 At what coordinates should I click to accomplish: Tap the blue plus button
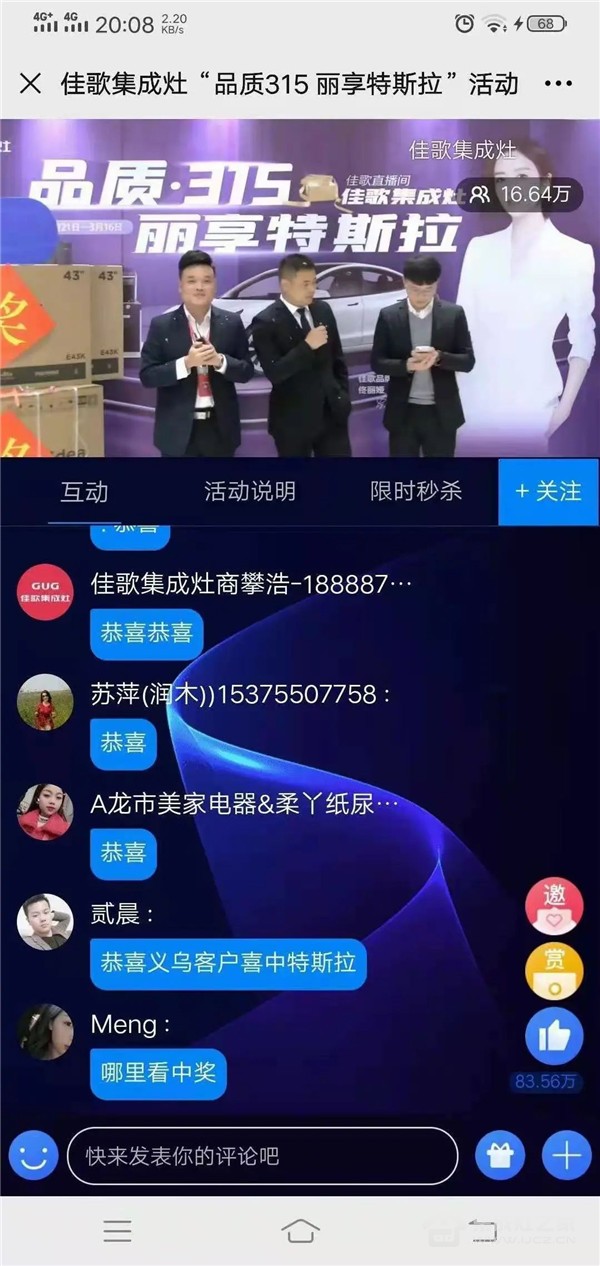pyautogui.click(x=566, y=1156)
